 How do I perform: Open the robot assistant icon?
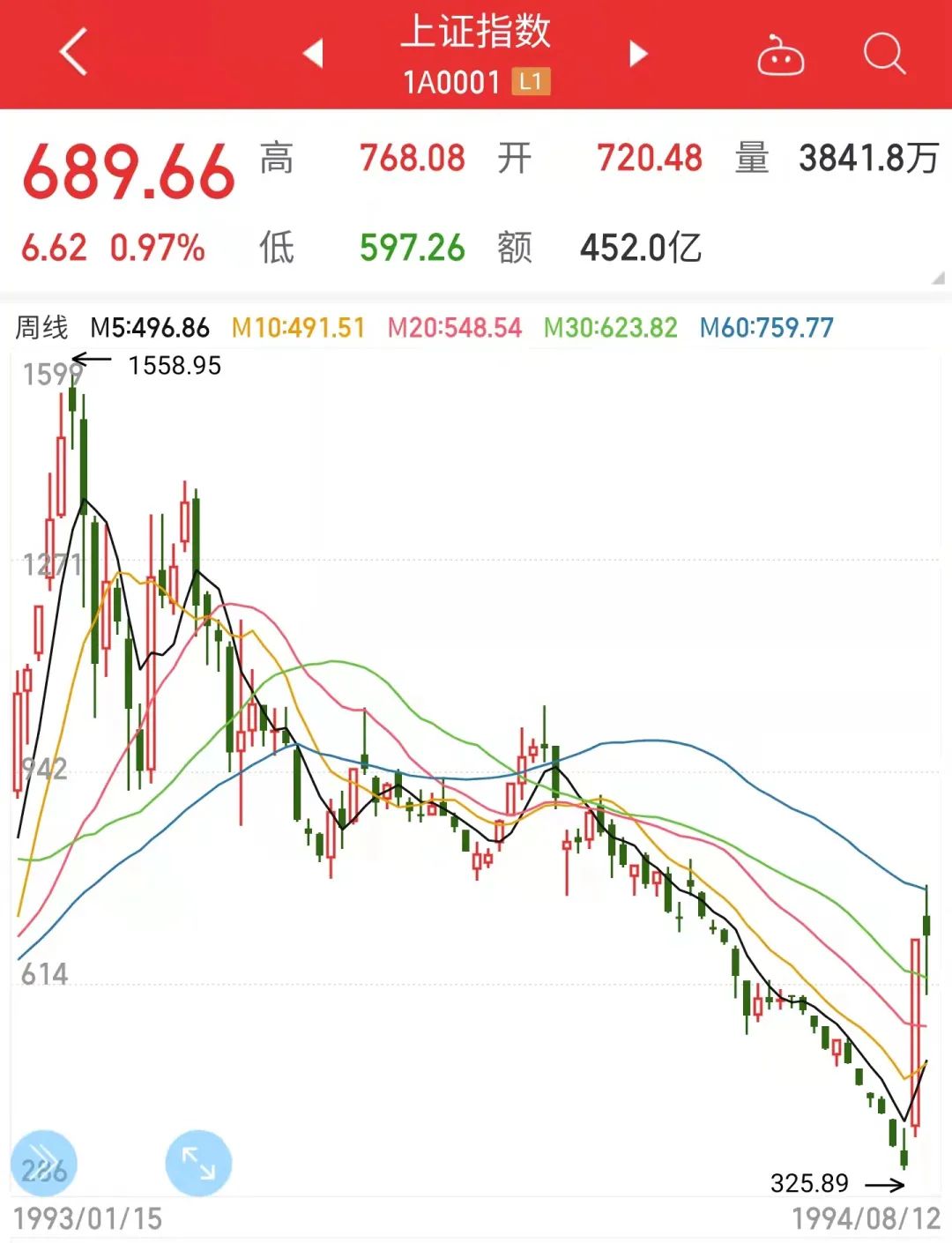click(x=780, y=56)
